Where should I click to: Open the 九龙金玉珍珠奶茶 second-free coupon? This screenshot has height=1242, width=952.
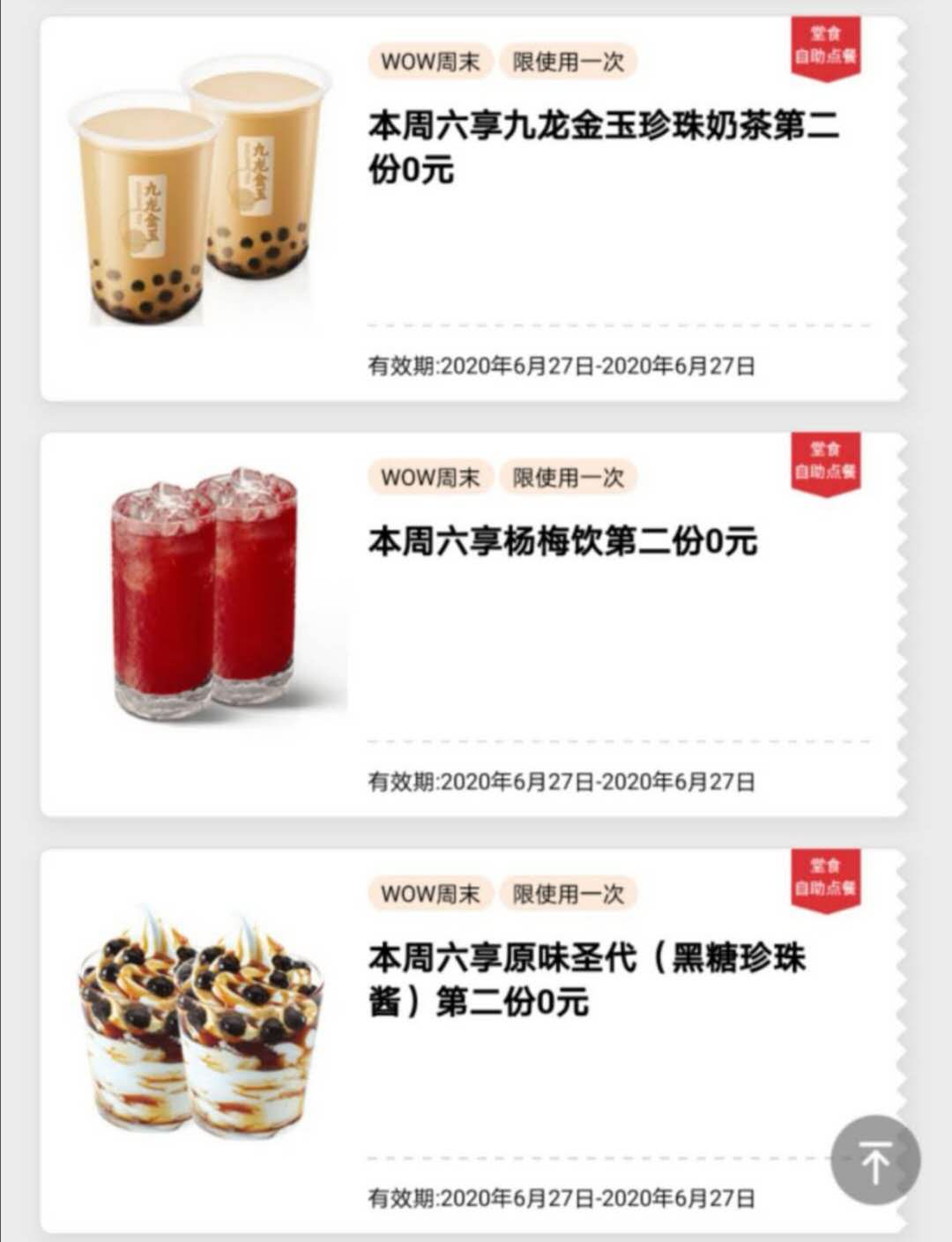pyautogui.click(x=603, y=147)
